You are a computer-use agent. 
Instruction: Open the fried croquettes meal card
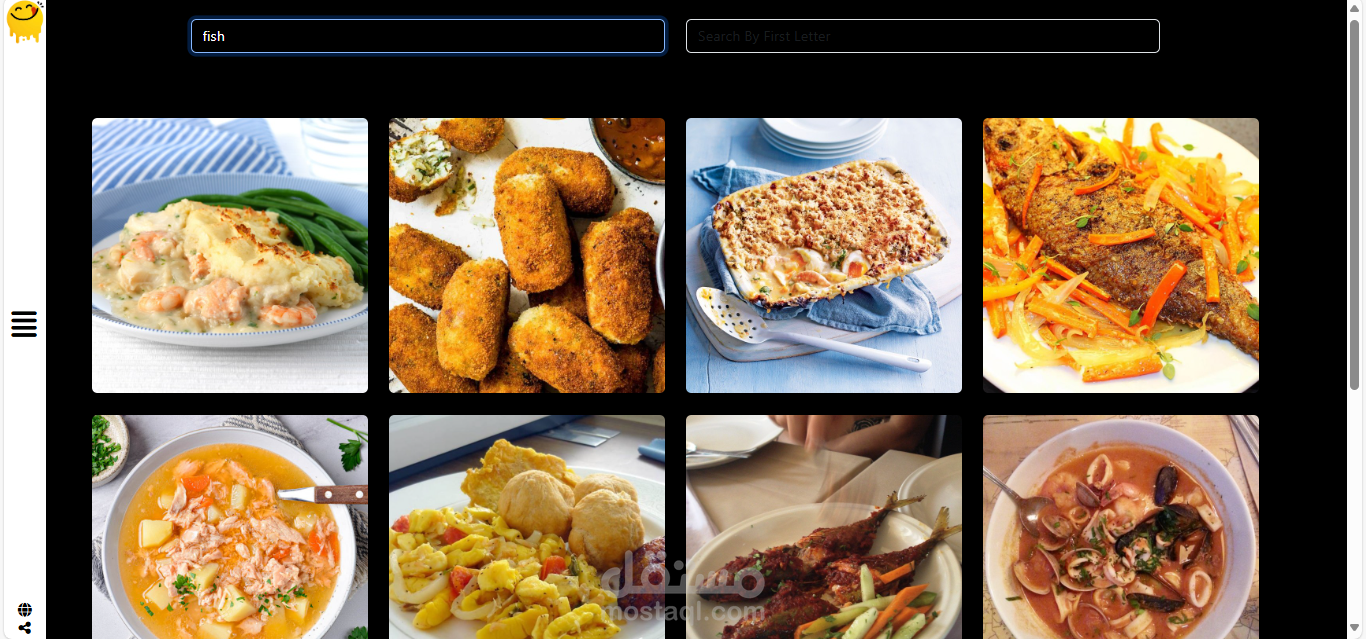pyautogui.click(x=526, y=255)
